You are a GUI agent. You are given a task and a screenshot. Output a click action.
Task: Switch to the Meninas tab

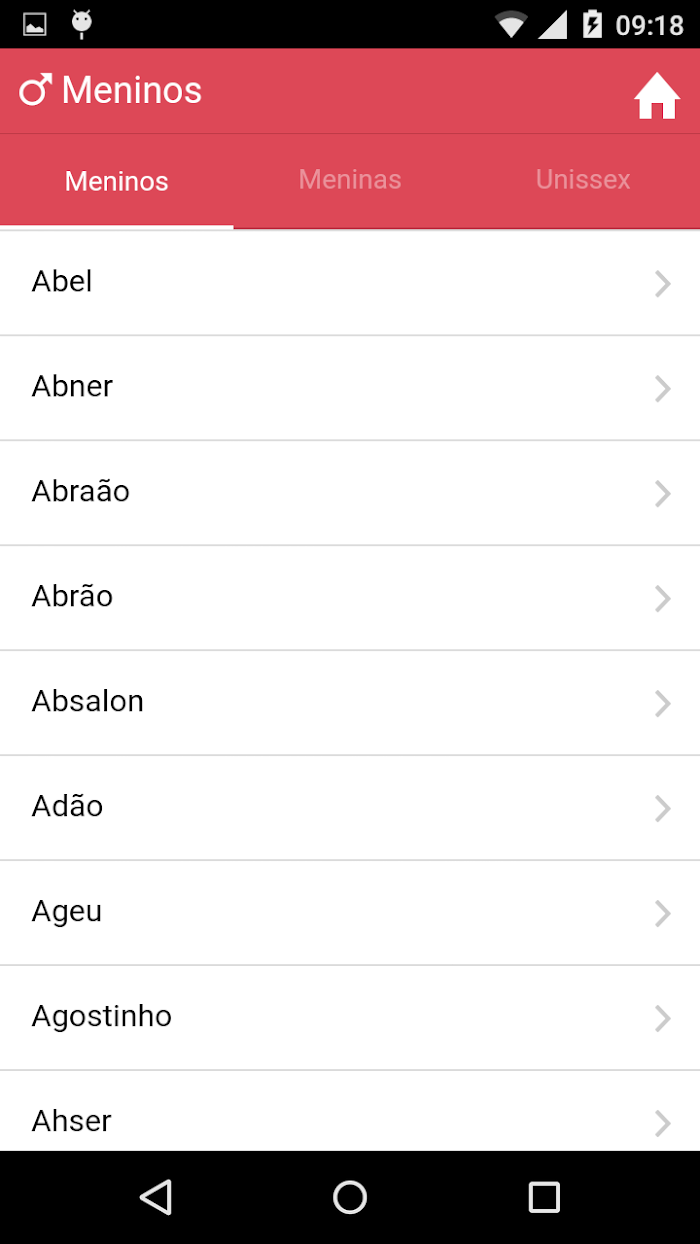coord(350,180)
